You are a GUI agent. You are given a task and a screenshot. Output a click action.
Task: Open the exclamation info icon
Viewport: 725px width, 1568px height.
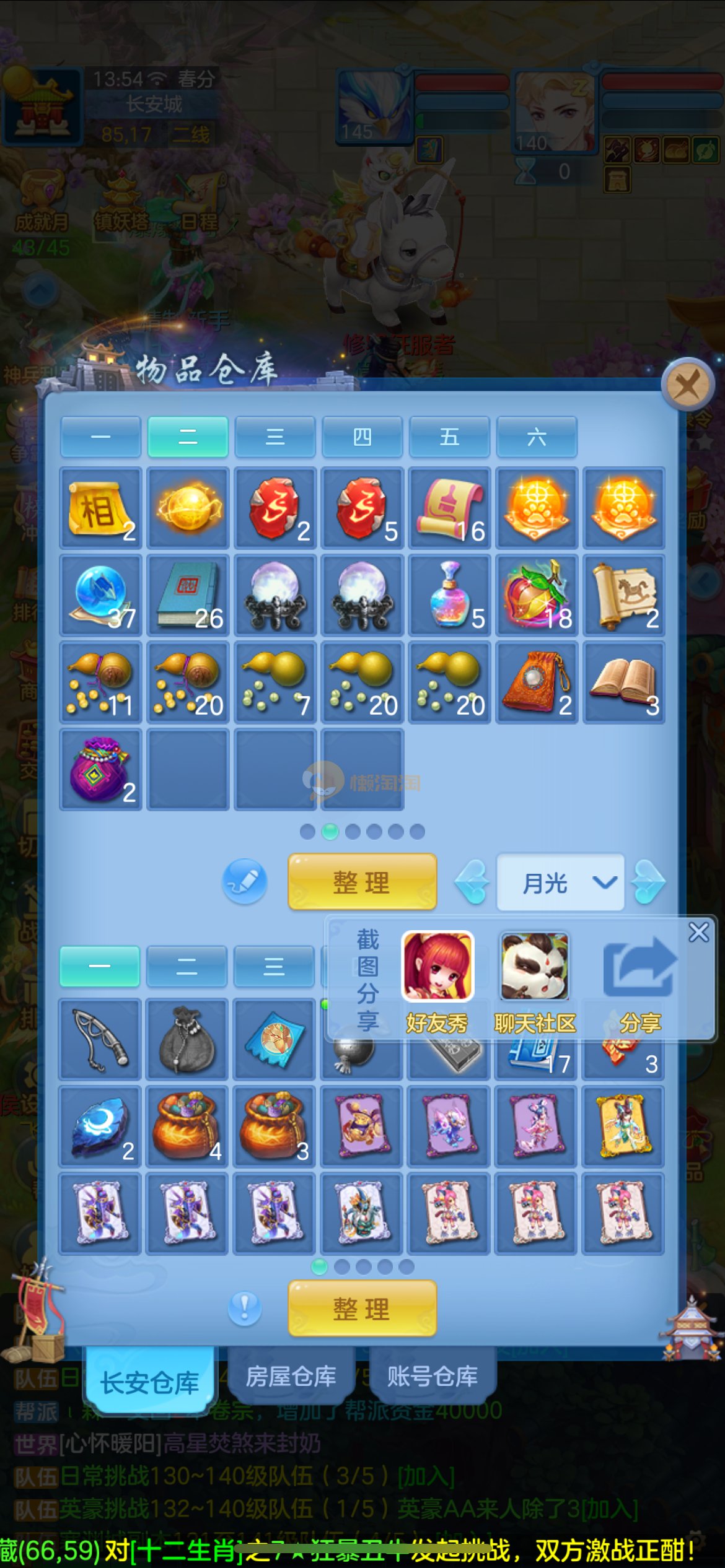[x=245, y=1309]
